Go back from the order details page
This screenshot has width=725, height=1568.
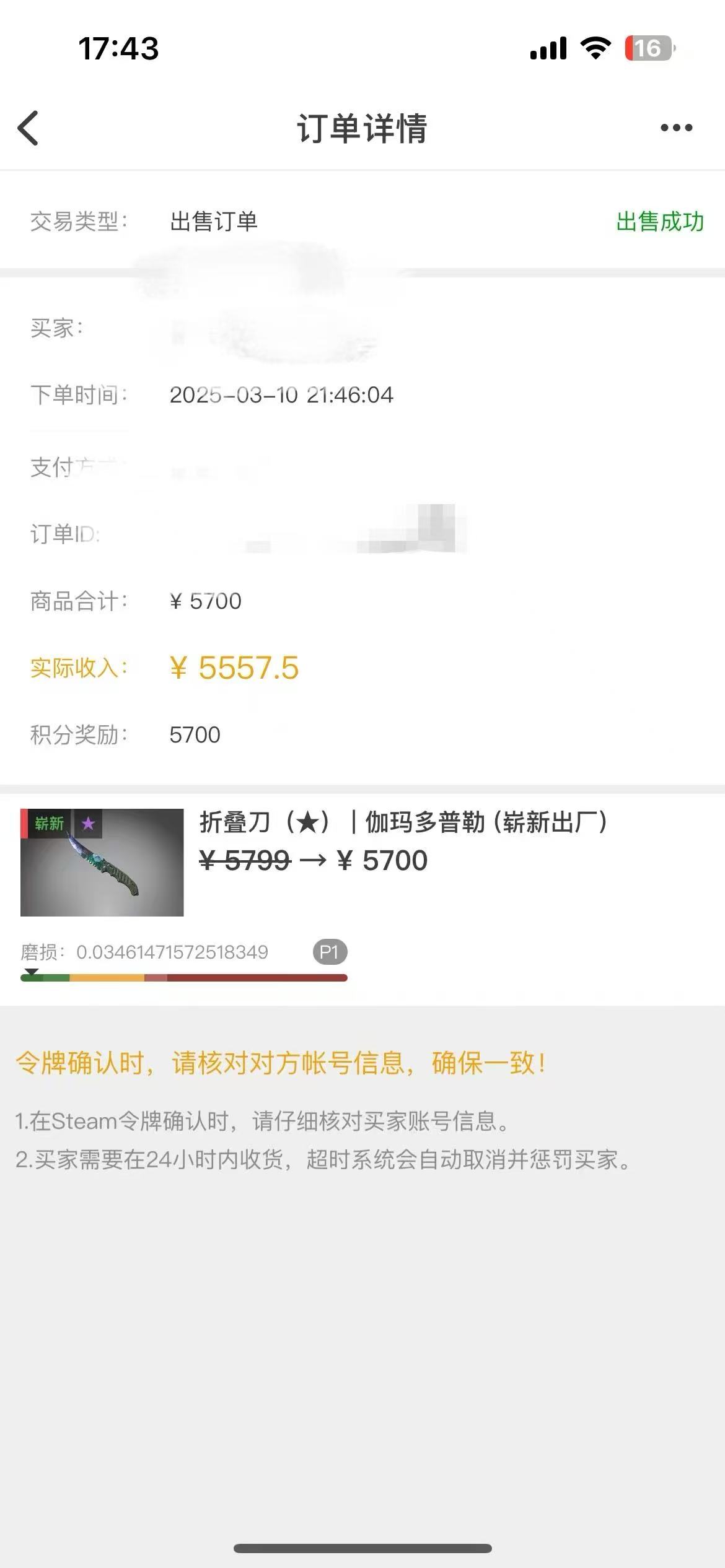(x=29, y=128)
